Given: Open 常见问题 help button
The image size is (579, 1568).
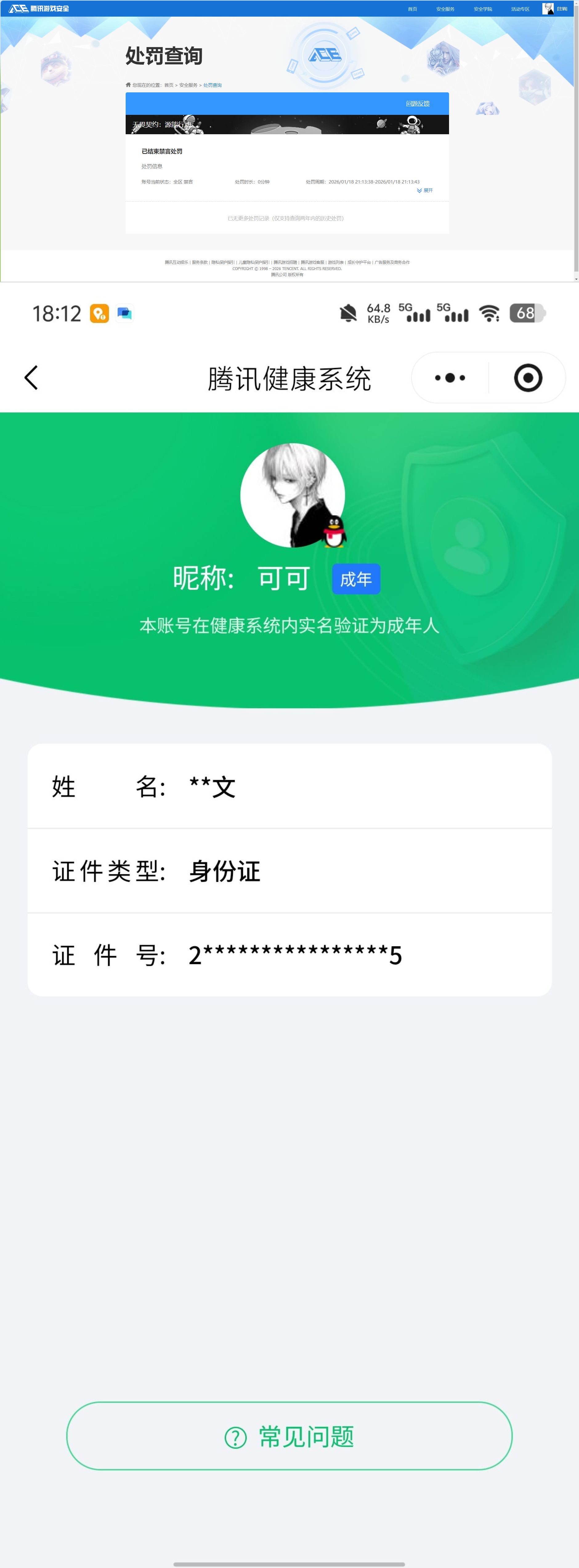Looking at the screenshot, I should coord(289,1437).
